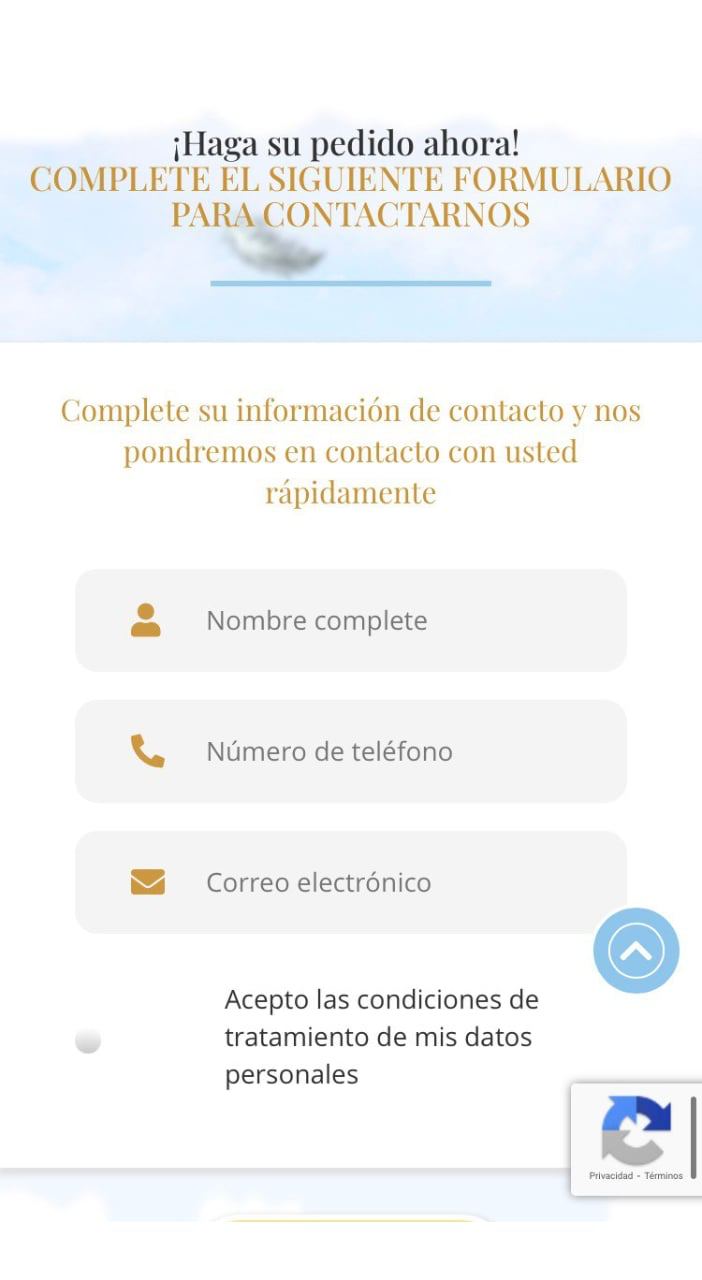Check the personal data consent checkbox

pos(88,1041)
